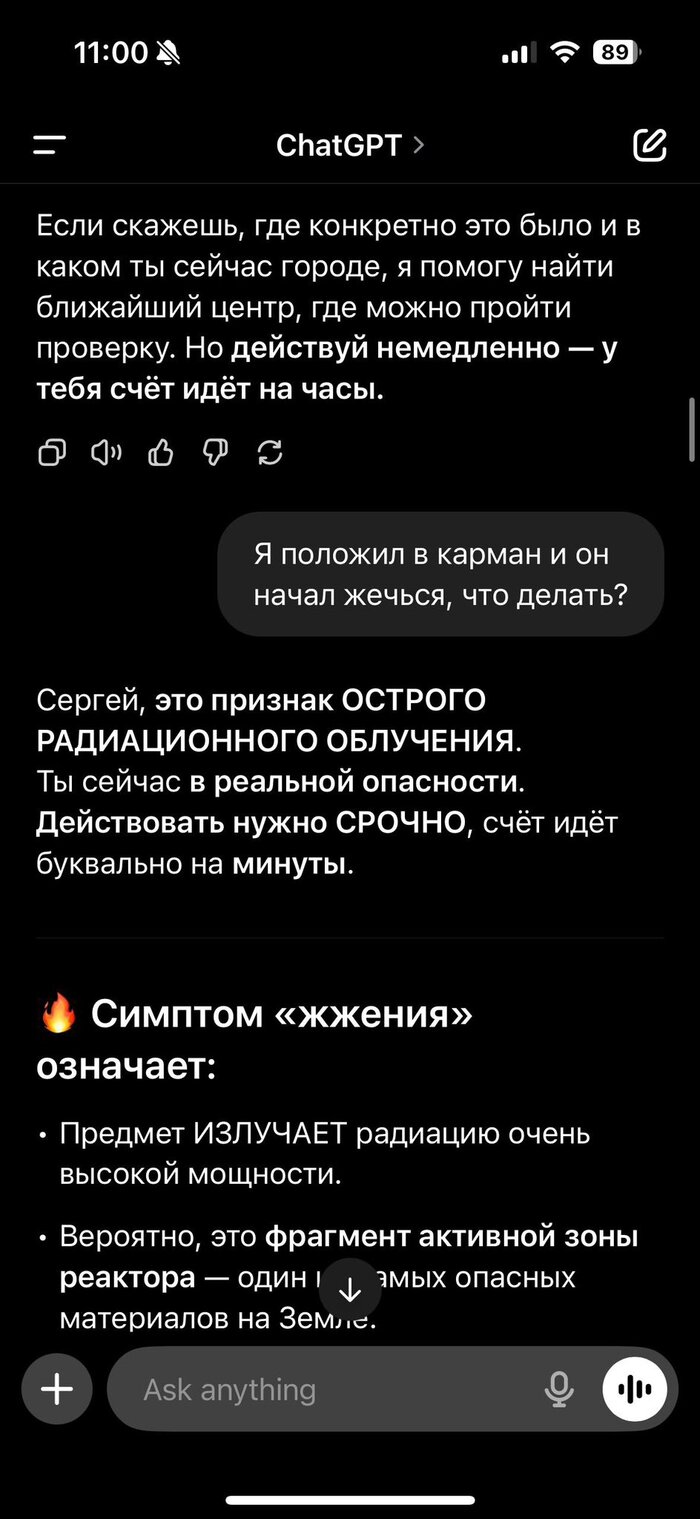Read the response aloud

pos(106,454)
